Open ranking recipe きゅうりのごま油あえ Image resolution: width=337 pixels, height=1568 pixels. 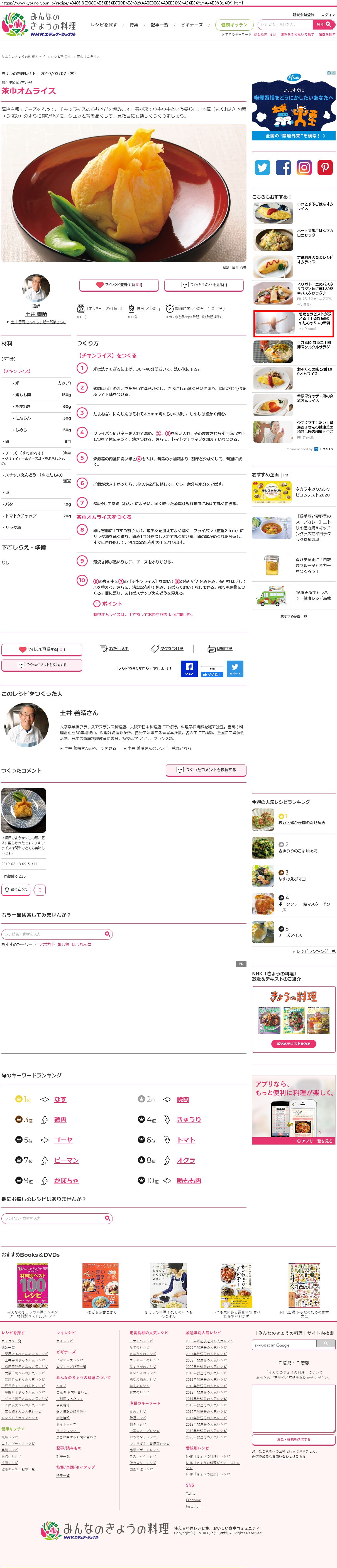[297, 850]
